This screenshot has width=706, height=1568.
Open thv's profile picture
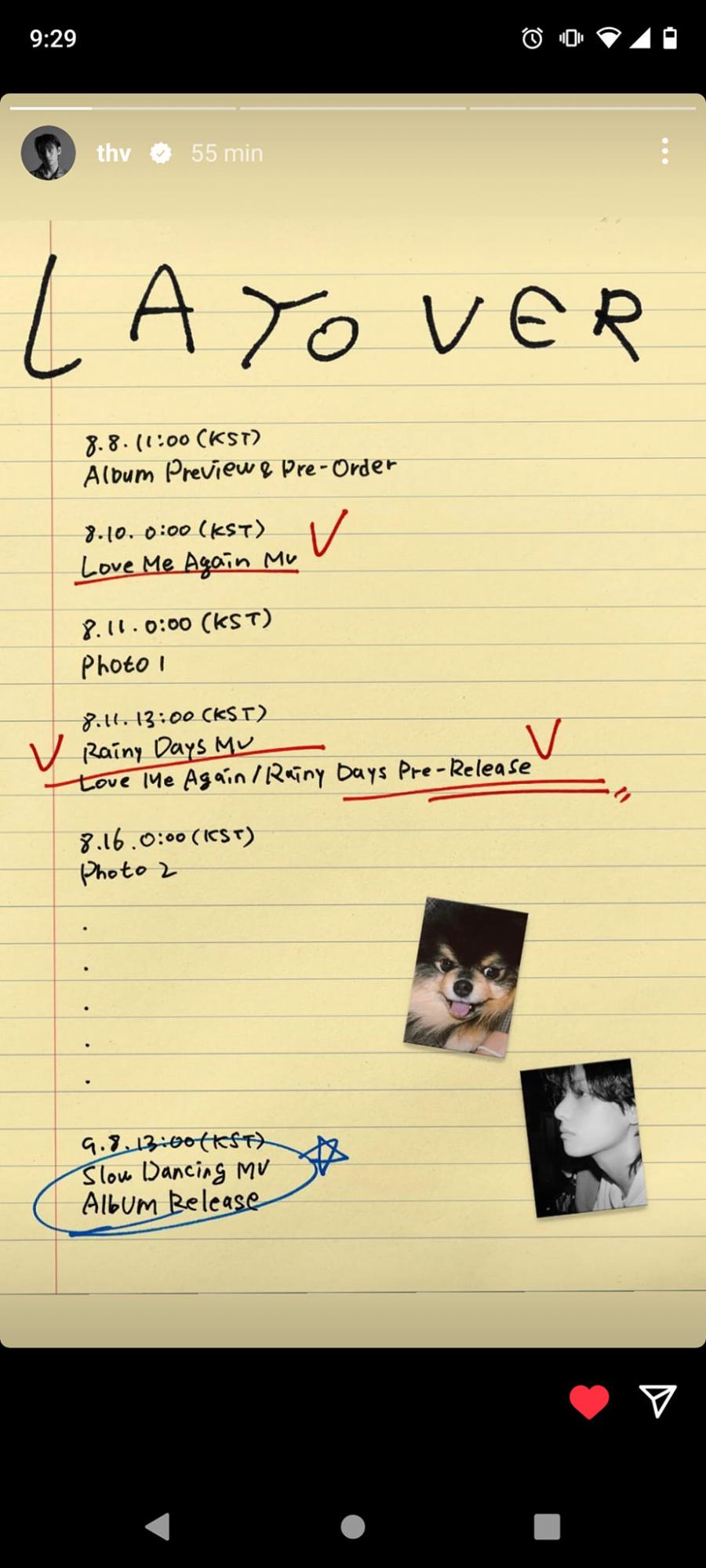(x=48, y=153)
